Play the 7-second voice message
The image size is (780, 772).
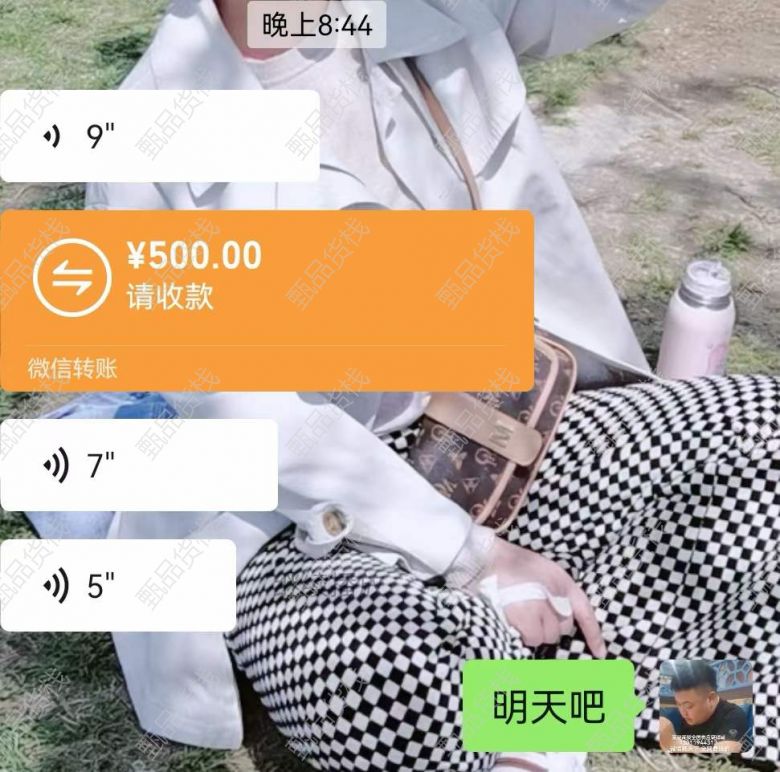pos(138,465)
